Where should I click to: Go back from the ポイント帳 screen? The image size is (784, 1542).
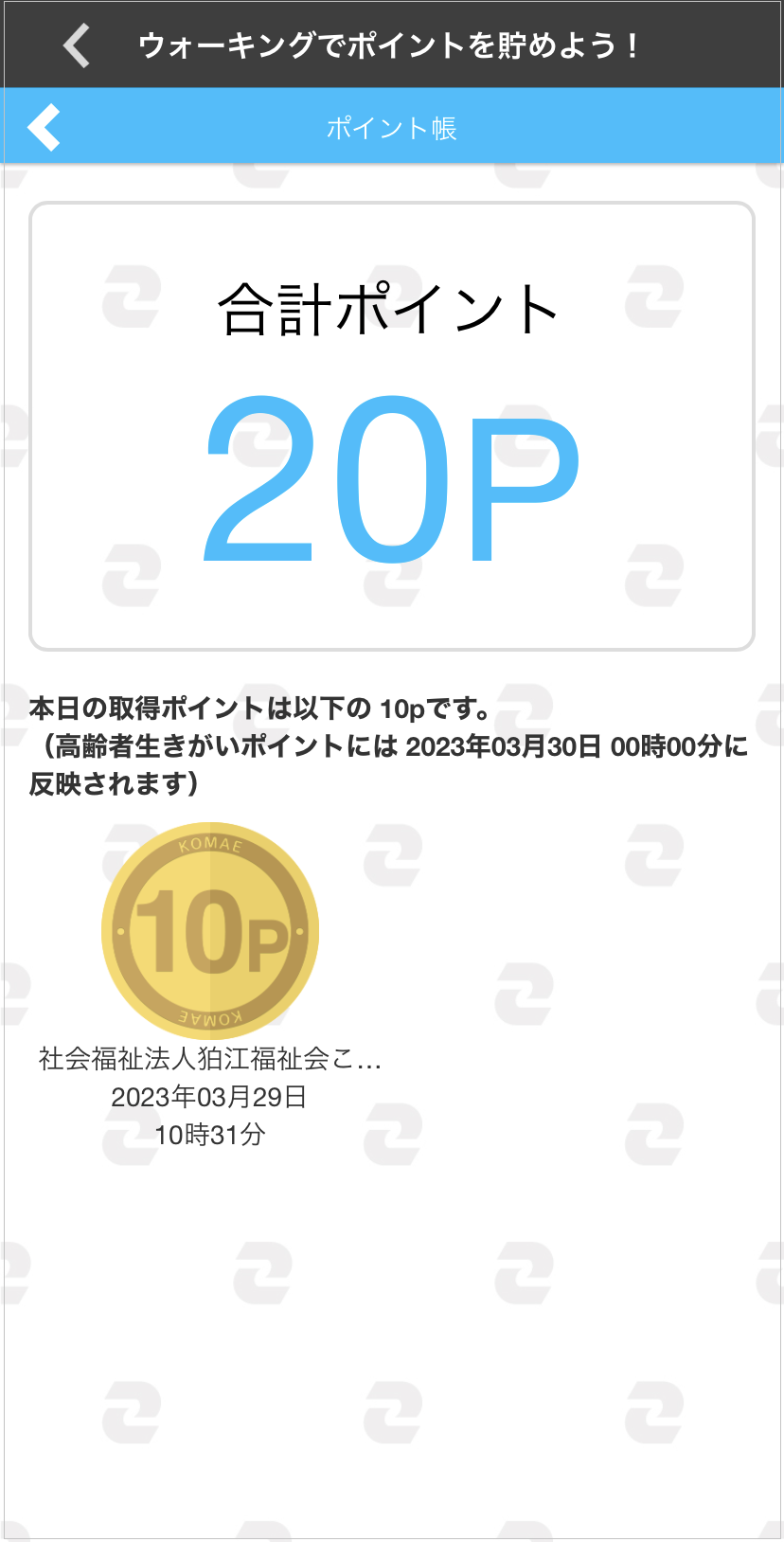point(44,128)
